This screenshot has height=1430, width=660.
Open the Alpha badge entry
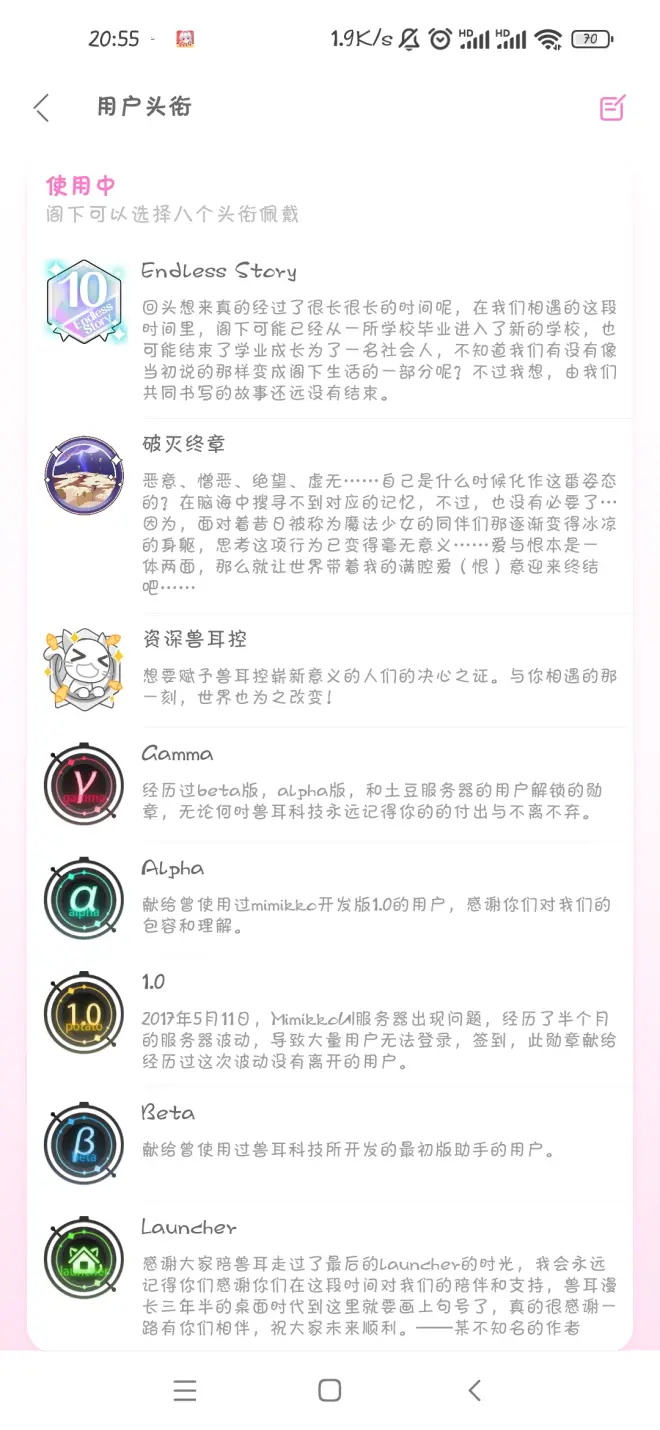[330, 898]
